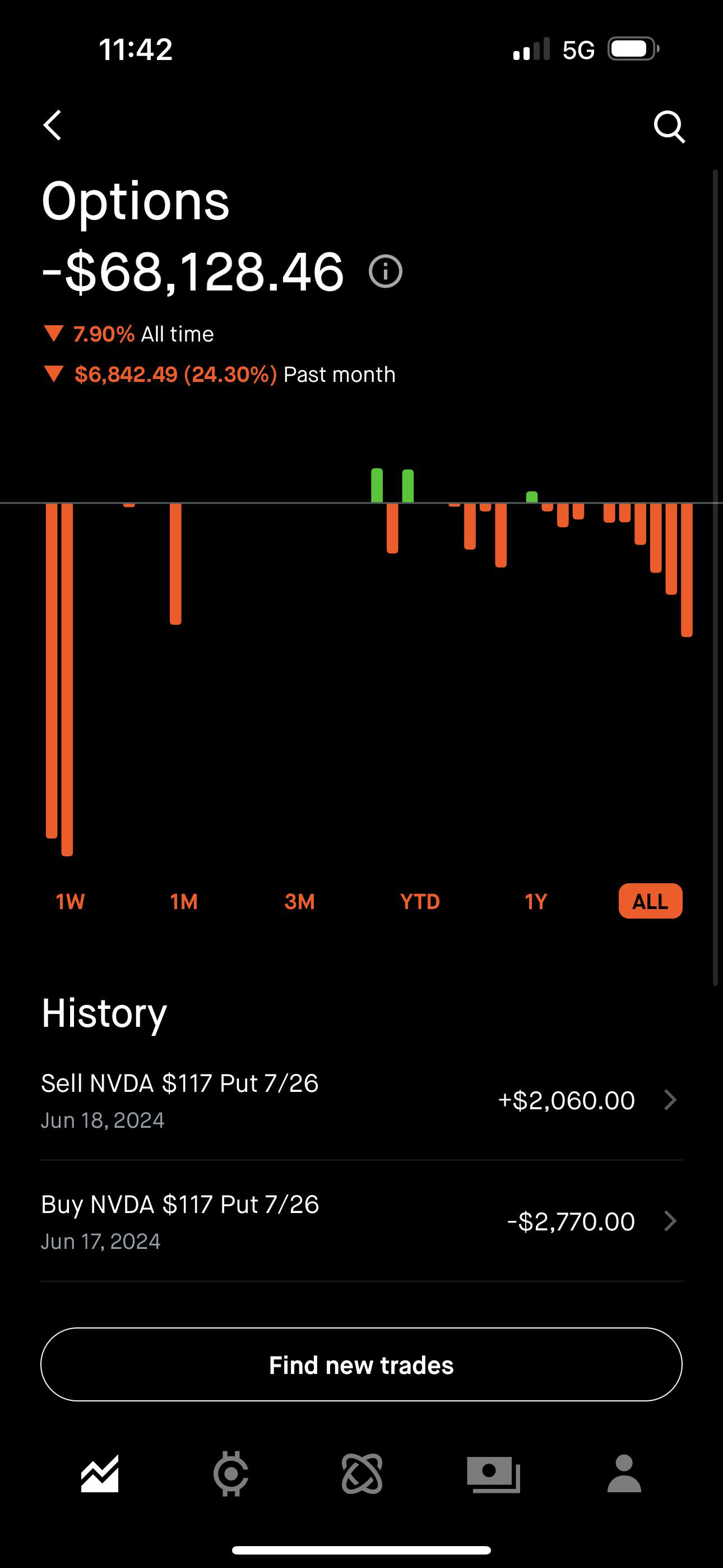
Task: Switch the chart to the 1W range
Action: click(69, 900)
